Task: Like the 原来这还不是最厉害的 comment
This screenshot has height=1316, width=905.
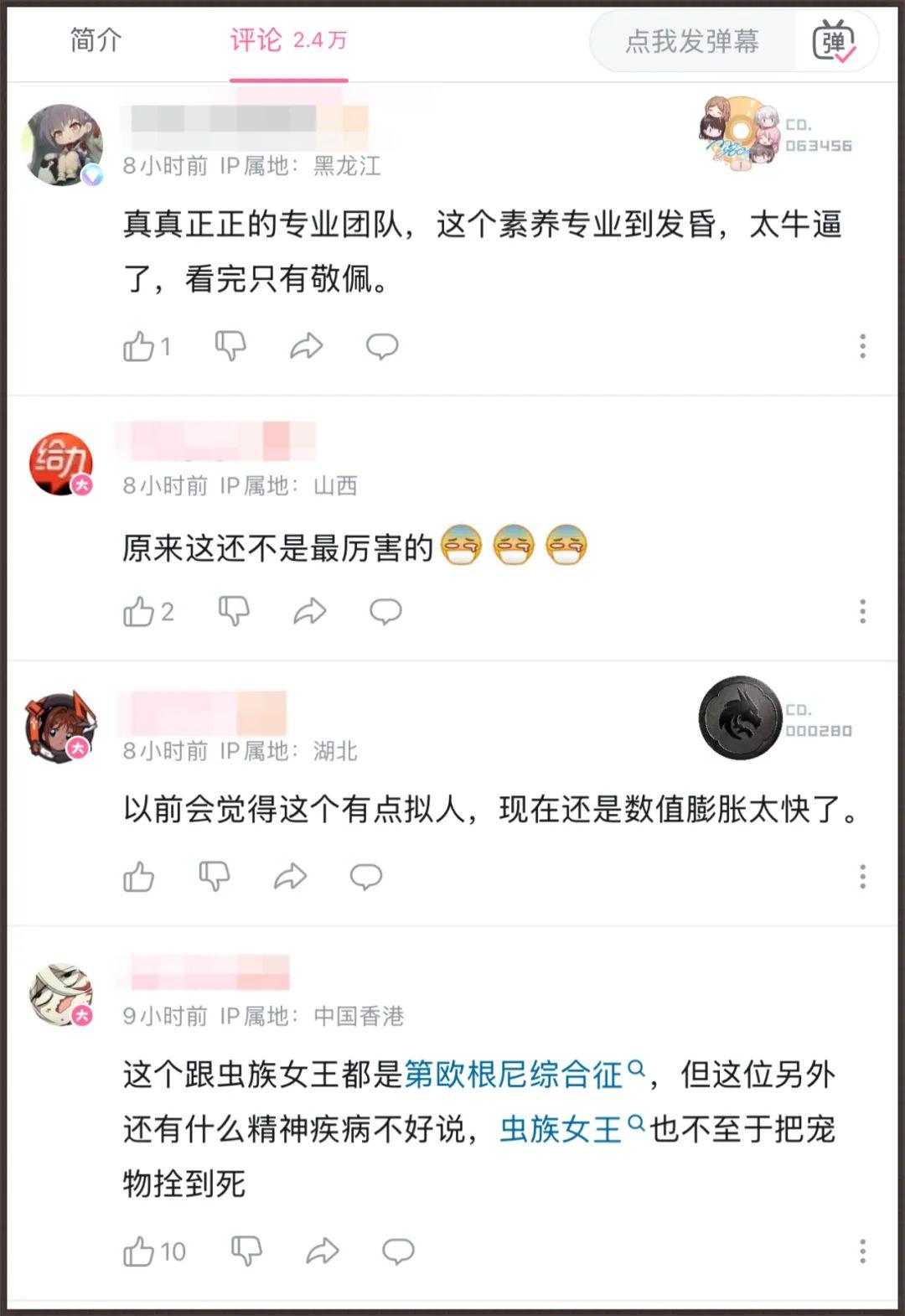Action: tap(139, 612)
